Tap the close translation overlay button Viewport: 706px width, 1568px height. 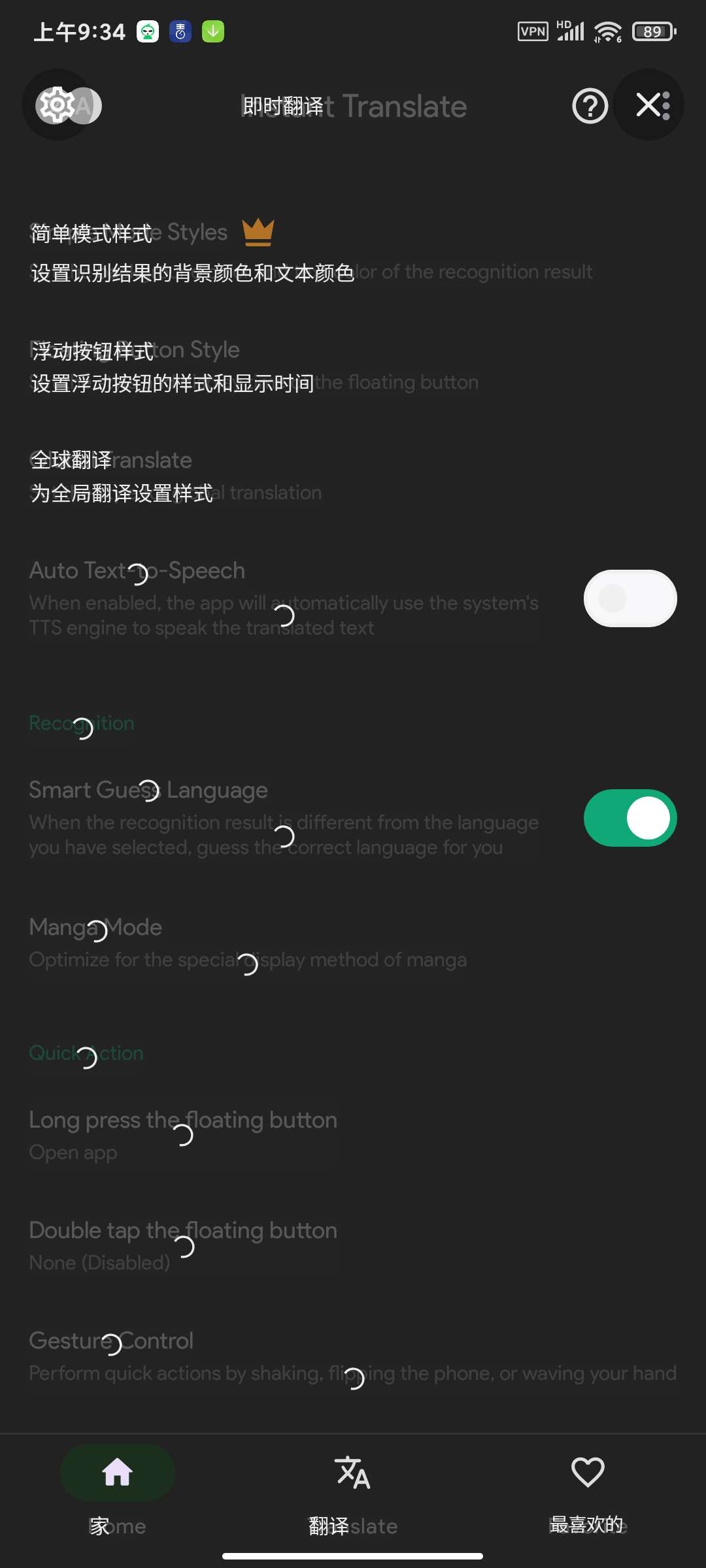pos(650,105)
